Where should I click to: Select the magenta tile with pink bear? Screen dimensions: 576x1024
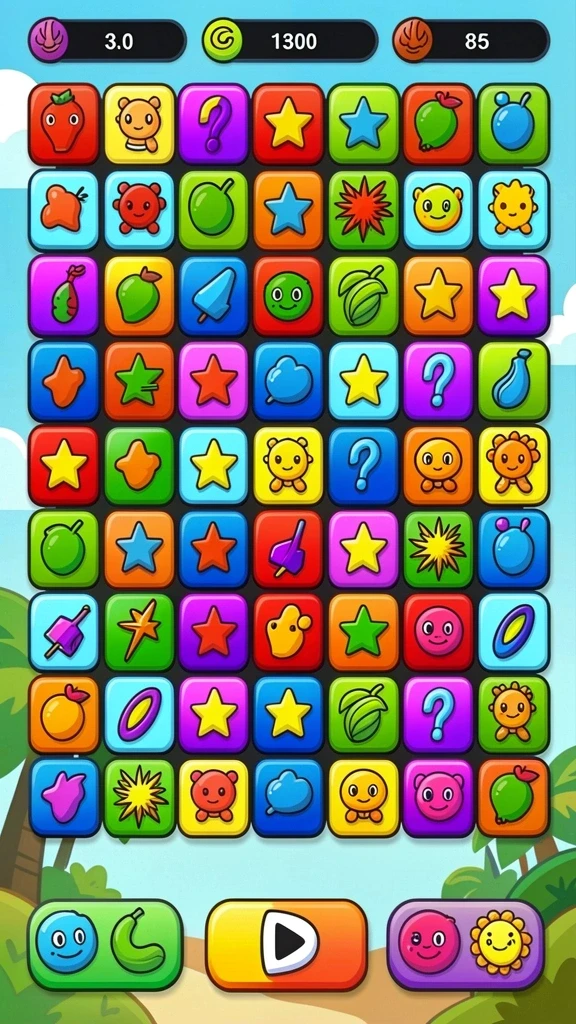(438, 797)
